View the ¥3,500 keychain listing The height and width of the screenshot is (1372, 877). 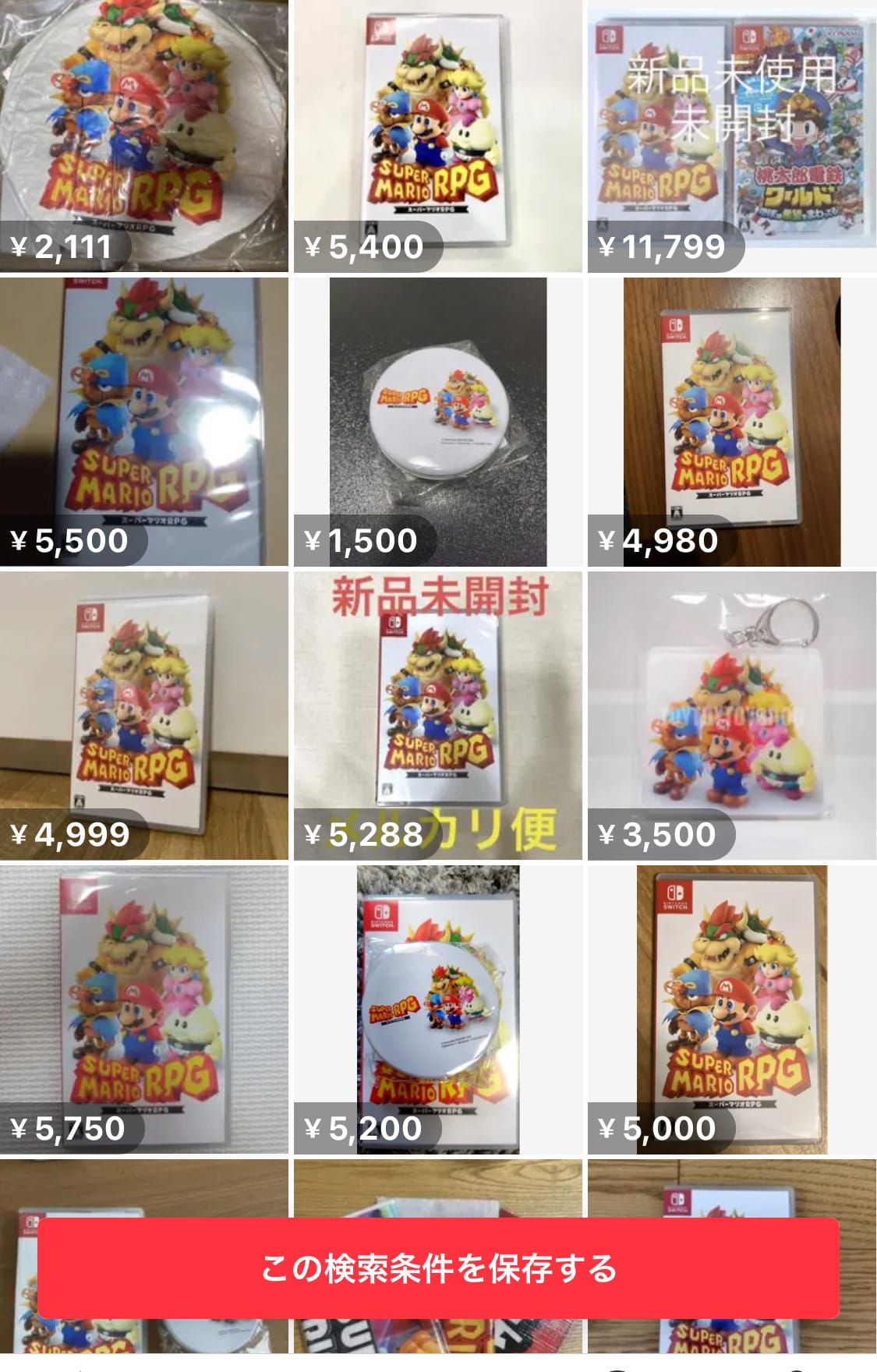point(731,715)
